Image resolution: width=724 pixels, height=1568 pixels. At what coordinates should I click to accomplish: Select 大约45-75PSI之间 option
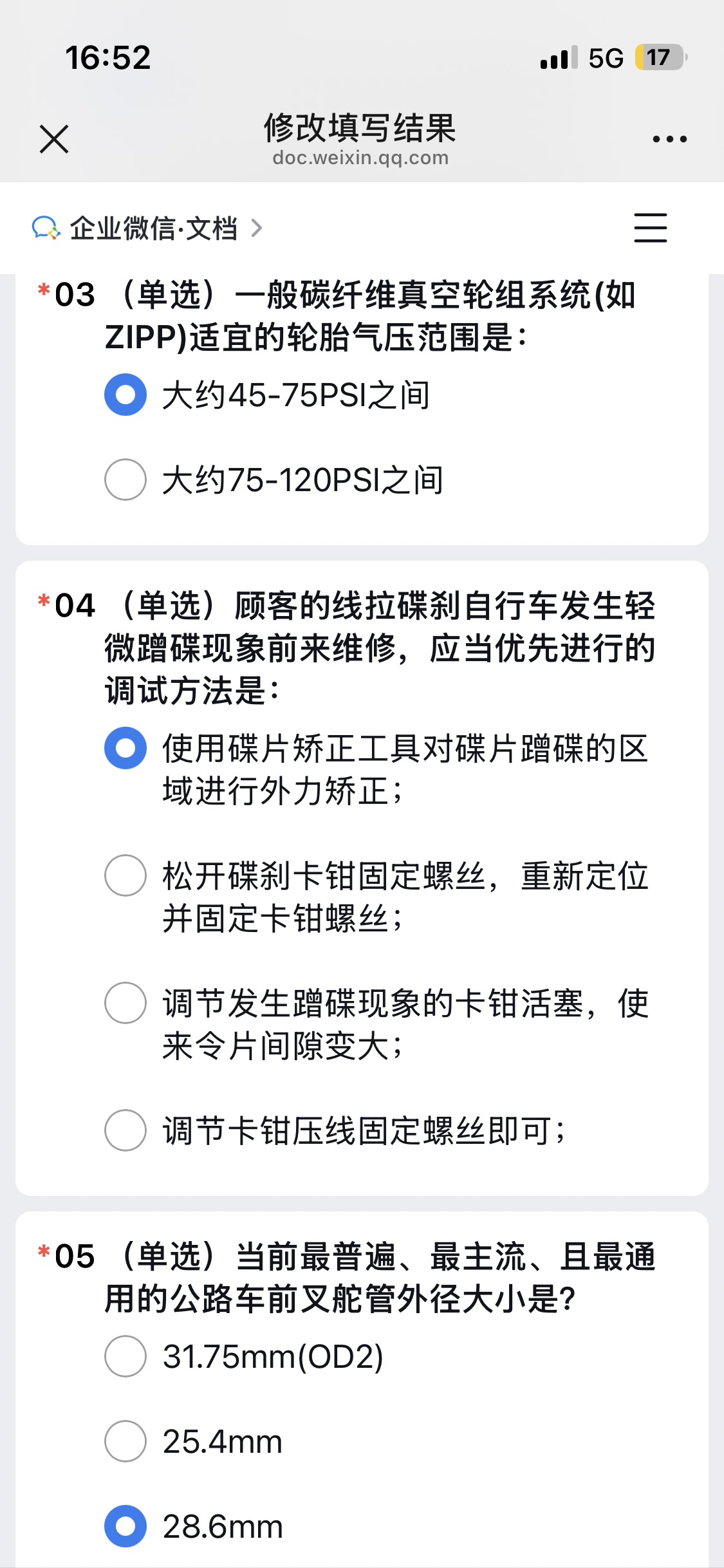coord(125,395)
